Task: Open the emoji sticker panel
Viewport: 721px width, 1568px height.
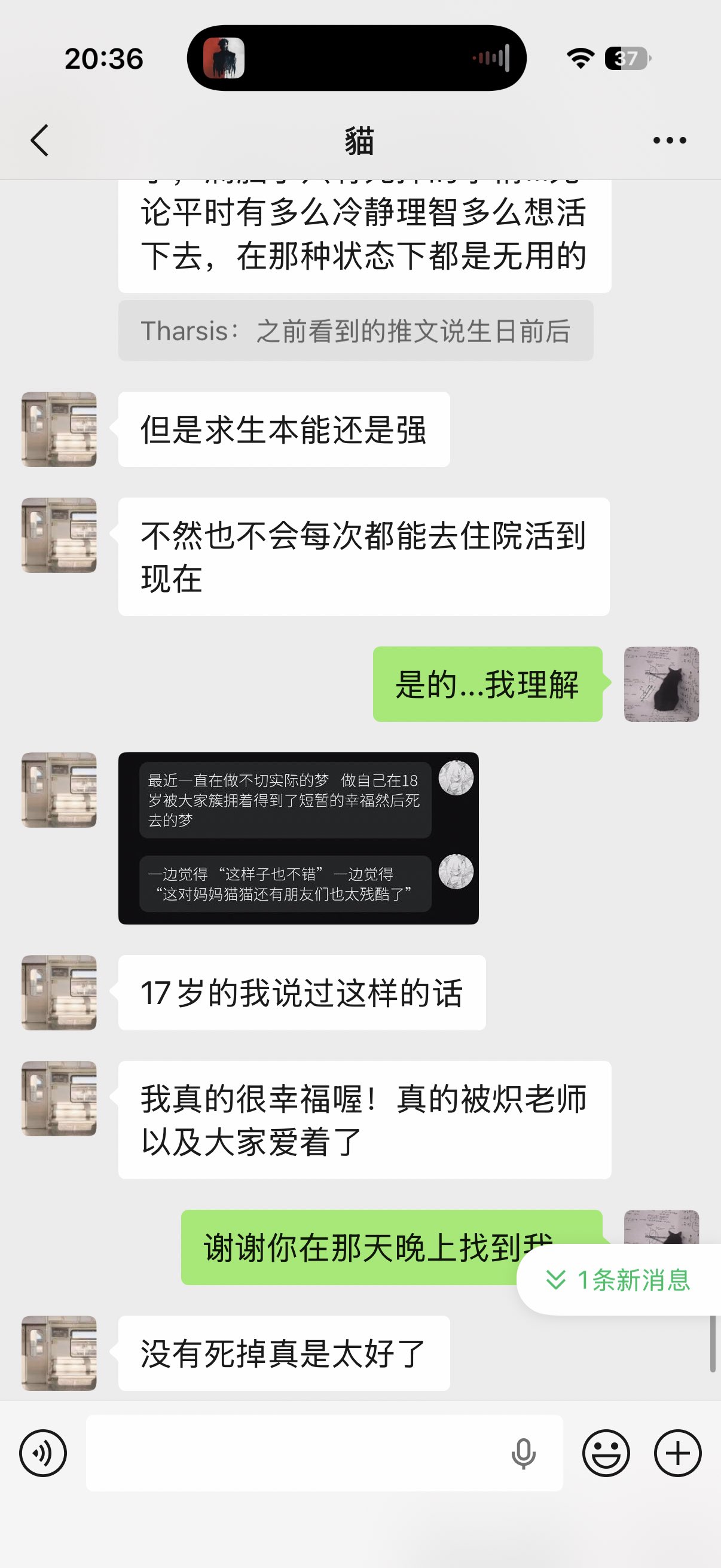Action: (606, 1453)
